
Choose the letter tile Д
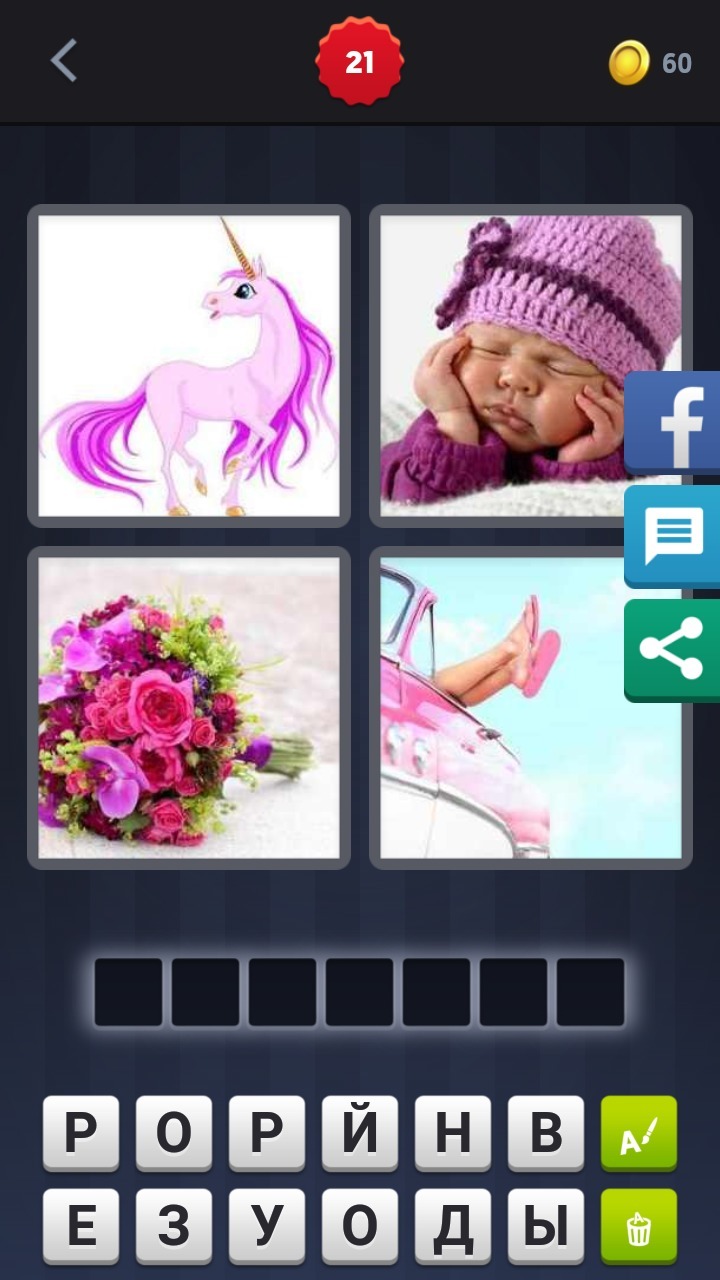pyautogui.click(x=453, y=1226)
